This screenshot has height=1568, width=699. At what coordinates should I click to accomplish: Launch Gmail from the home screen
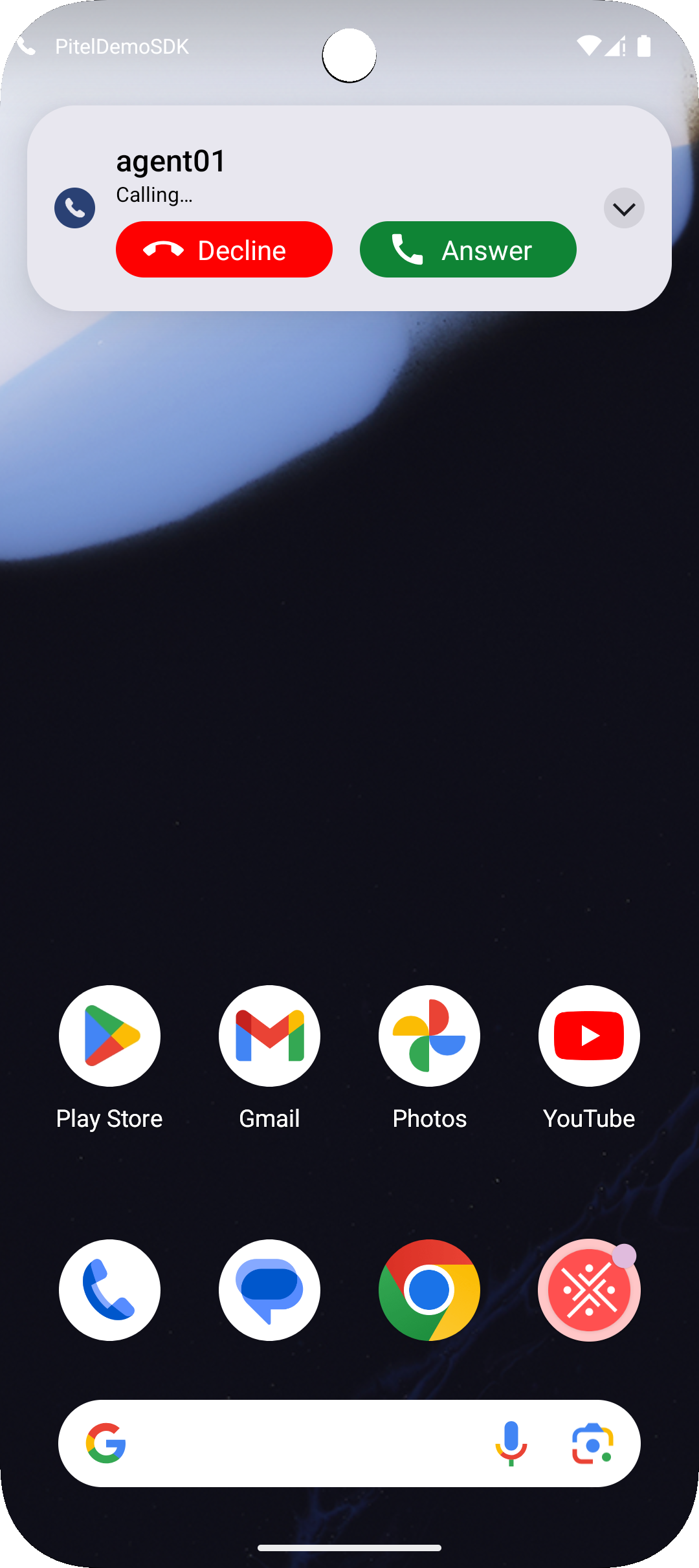coord(269,1036)
